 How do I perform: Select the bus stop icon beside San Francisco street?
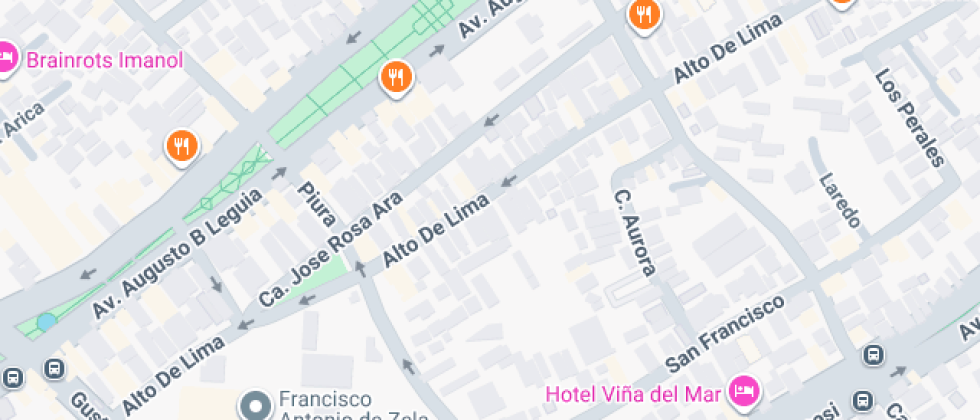click(x=873, y=355)
